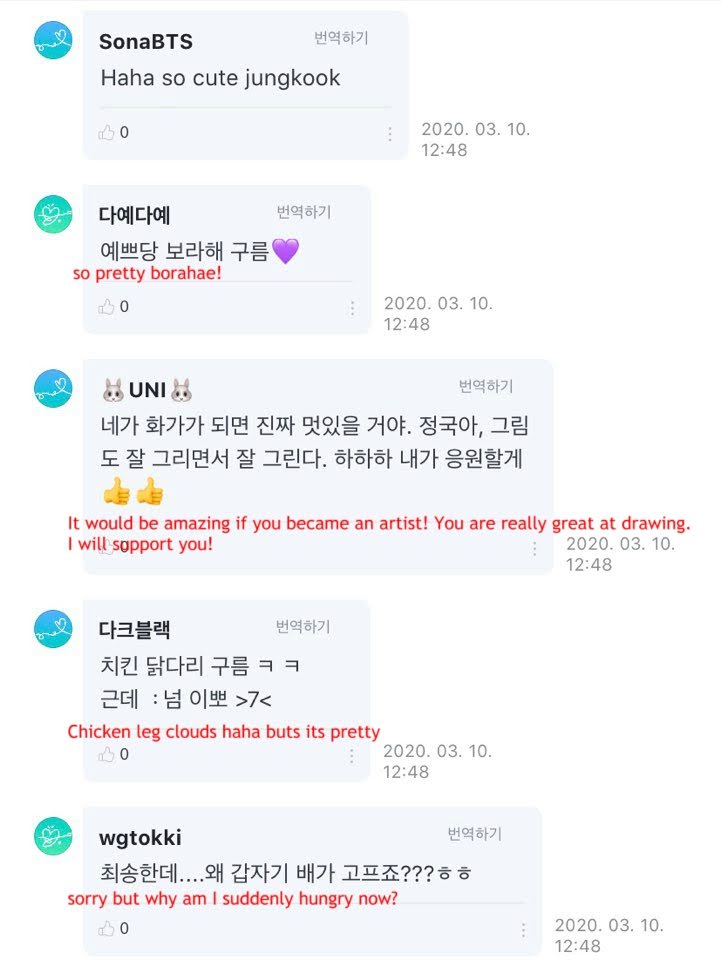Tap 번역하기 on 다예다예's comment
Image resolution: width=721 pixels, height=960 pixels.
click(304, 212)
